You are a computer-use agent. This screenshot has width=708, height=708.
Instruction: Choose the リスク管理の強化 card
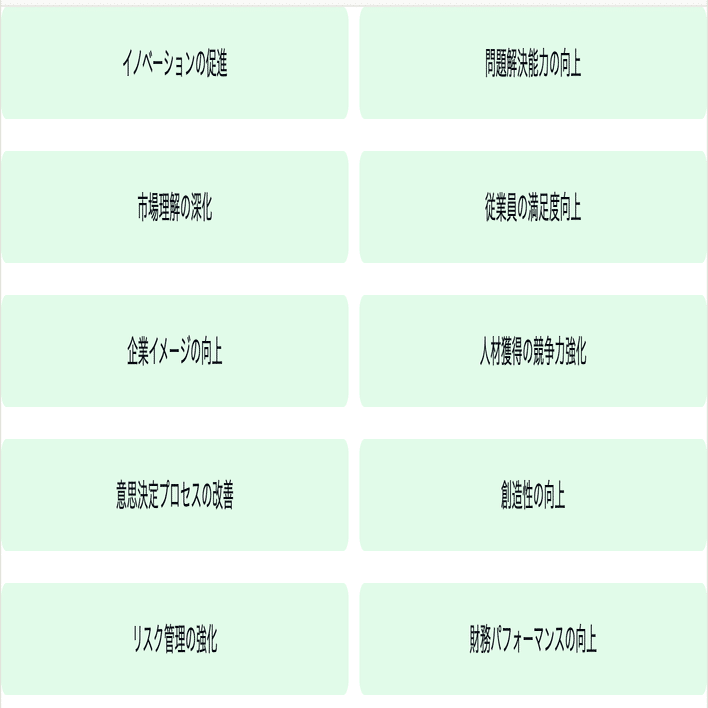tap(175, 639)
